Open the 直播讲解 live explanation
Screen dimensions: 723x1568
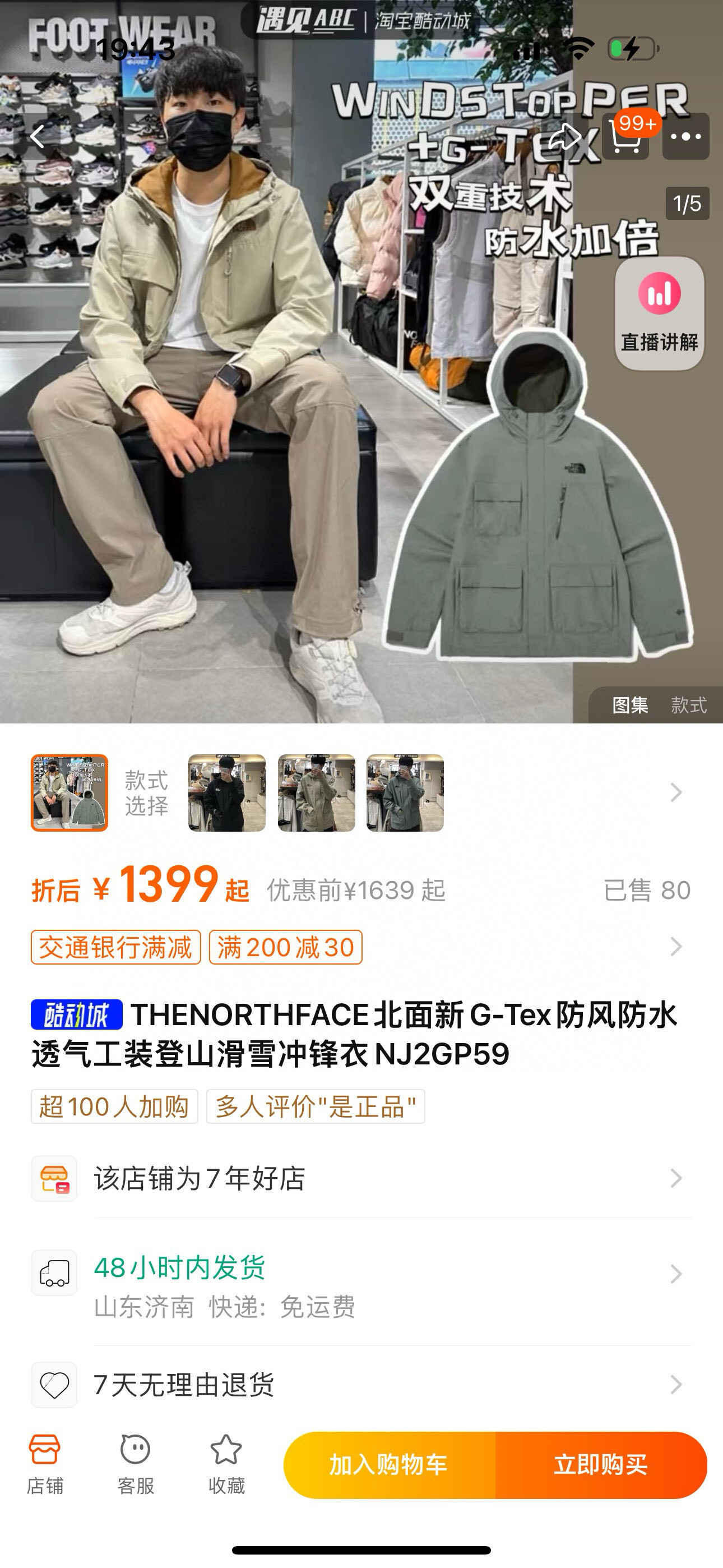[x=659, y=313]
